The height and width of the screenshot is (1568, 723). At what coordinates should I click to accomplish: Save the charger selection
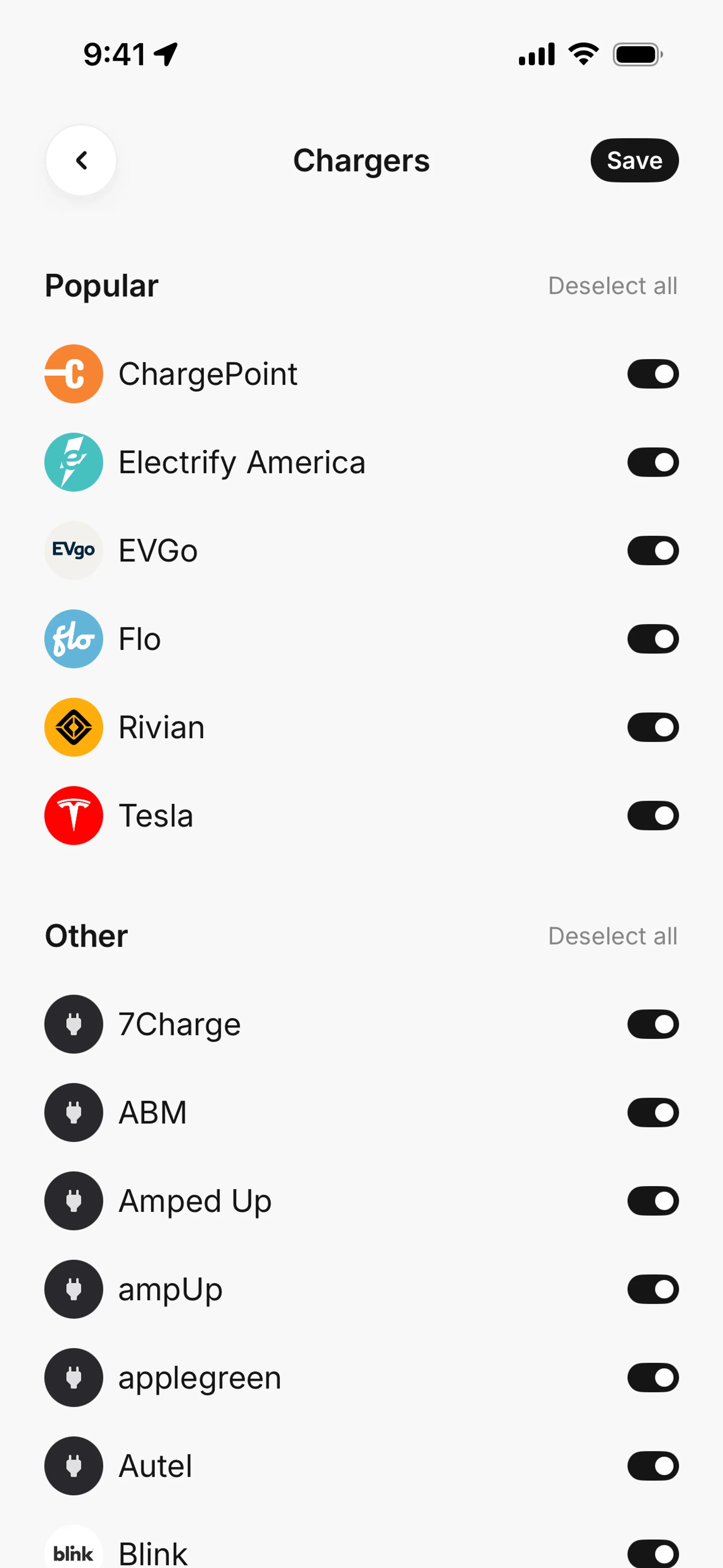pos(633,161)
